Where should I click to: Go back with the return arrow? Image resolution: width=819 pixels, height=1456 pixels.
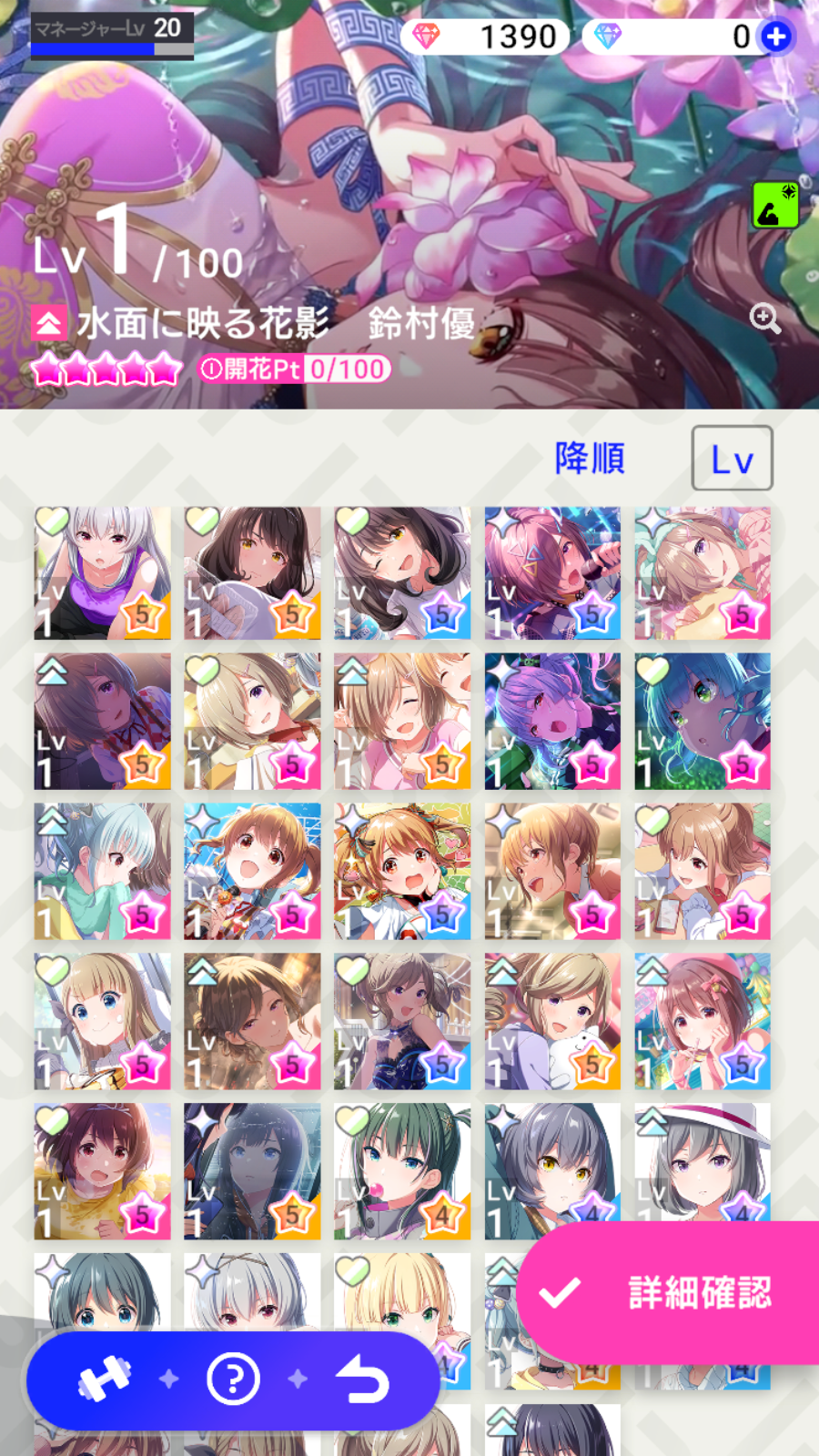[362, 1380]
